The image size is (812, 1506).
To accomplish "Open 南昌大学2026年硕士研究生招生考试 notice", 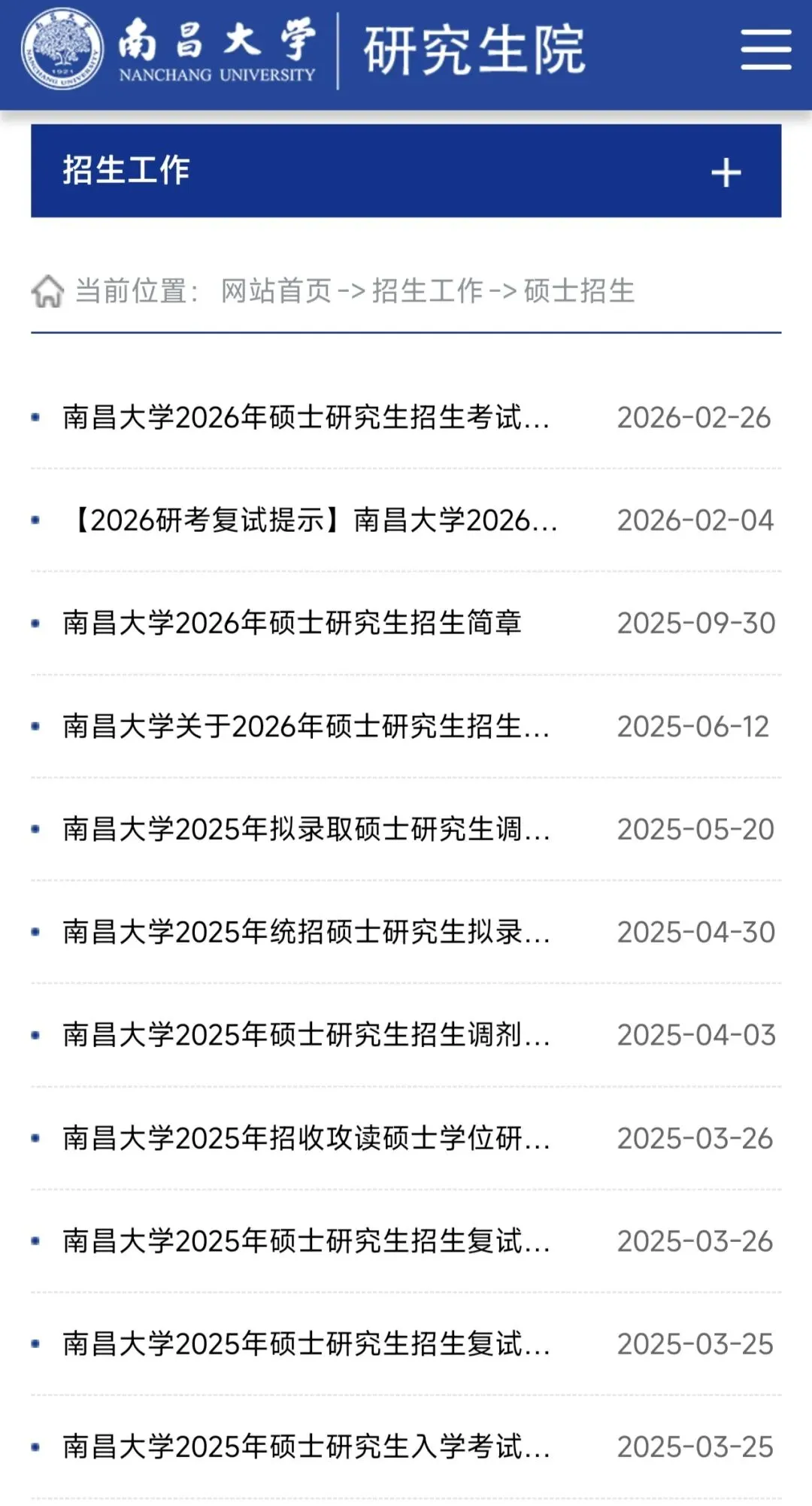I will pyautogui.click(x=306, y=417).
